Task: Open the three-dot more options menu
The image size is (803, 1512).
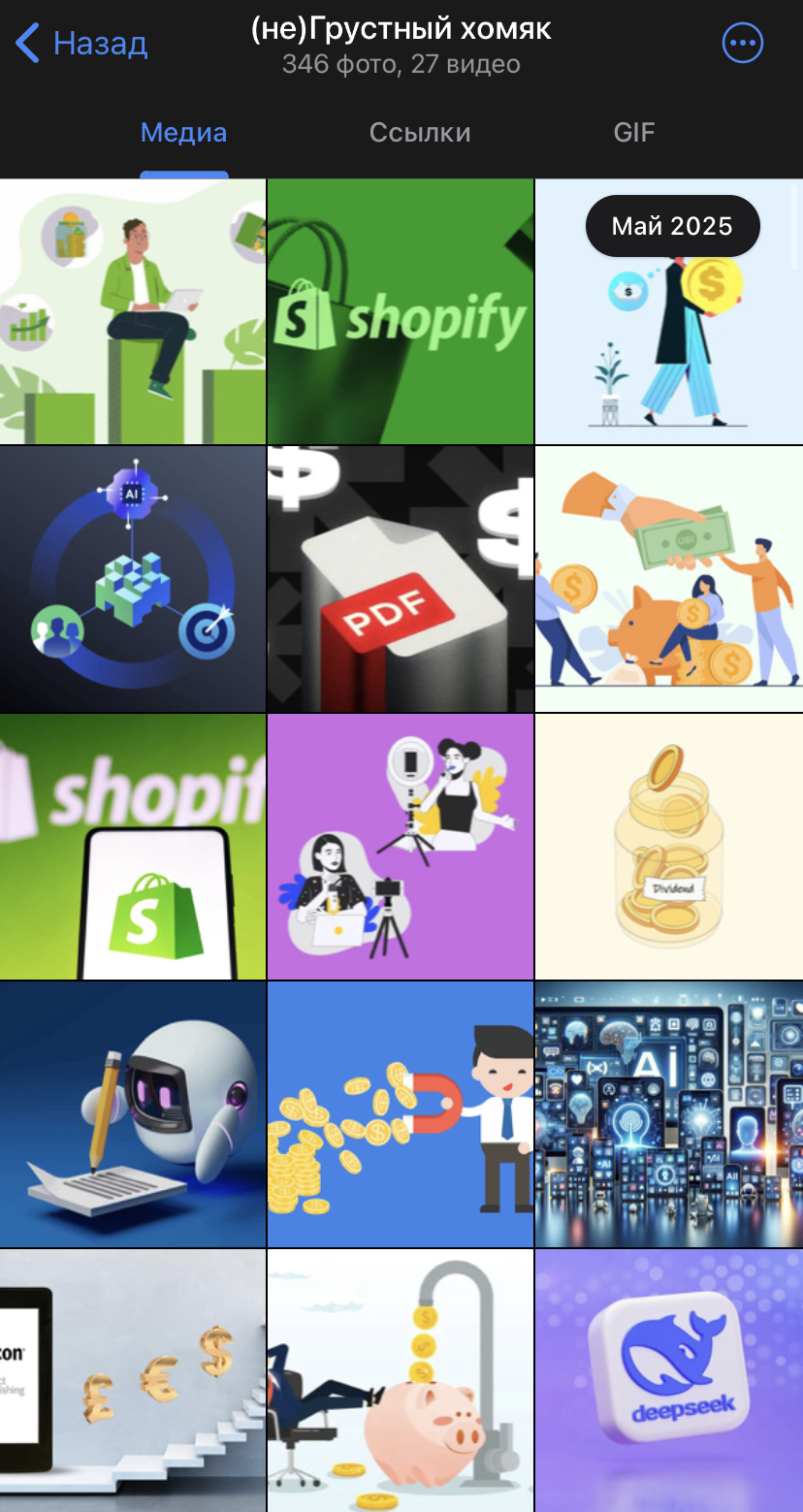Action: coord(743,44)
